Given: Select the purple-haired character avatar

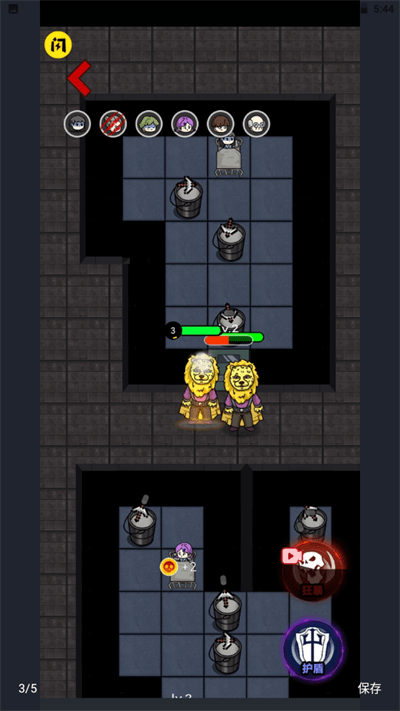Looking at the screenshot, I should (185, 124).
